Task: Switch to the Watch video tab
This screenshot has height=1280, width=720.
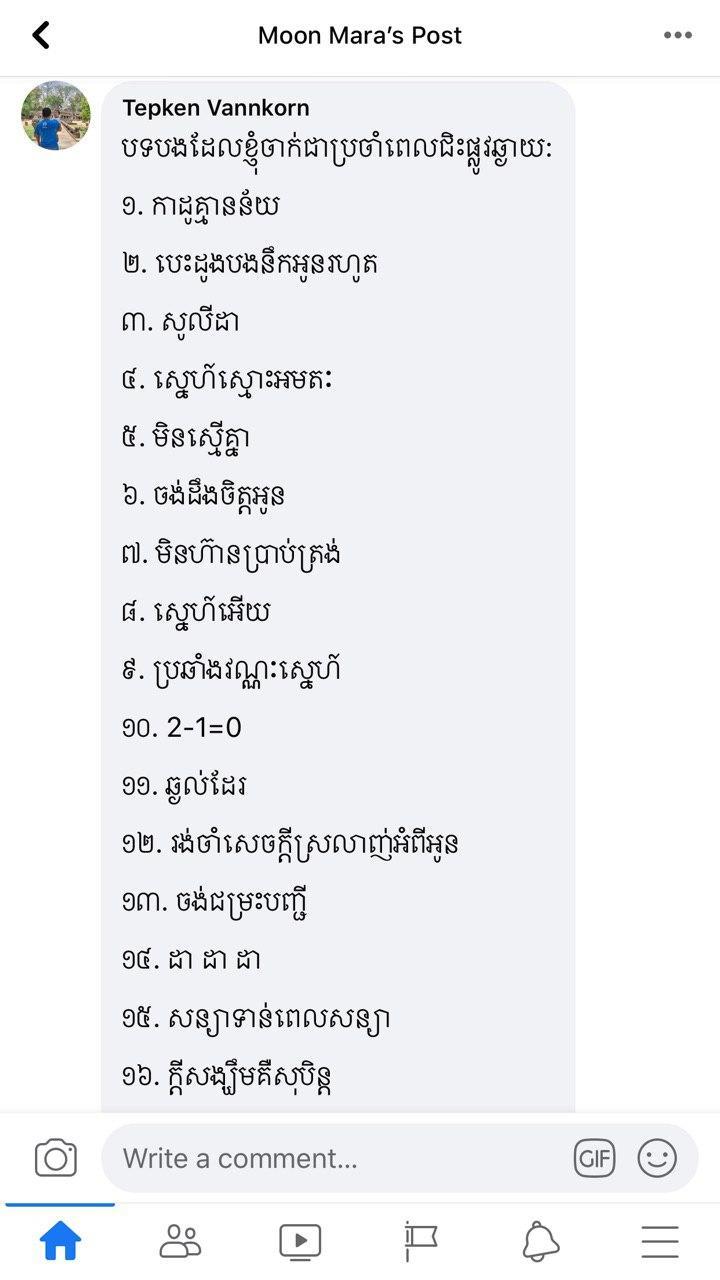Action: tap(300, 1241)
